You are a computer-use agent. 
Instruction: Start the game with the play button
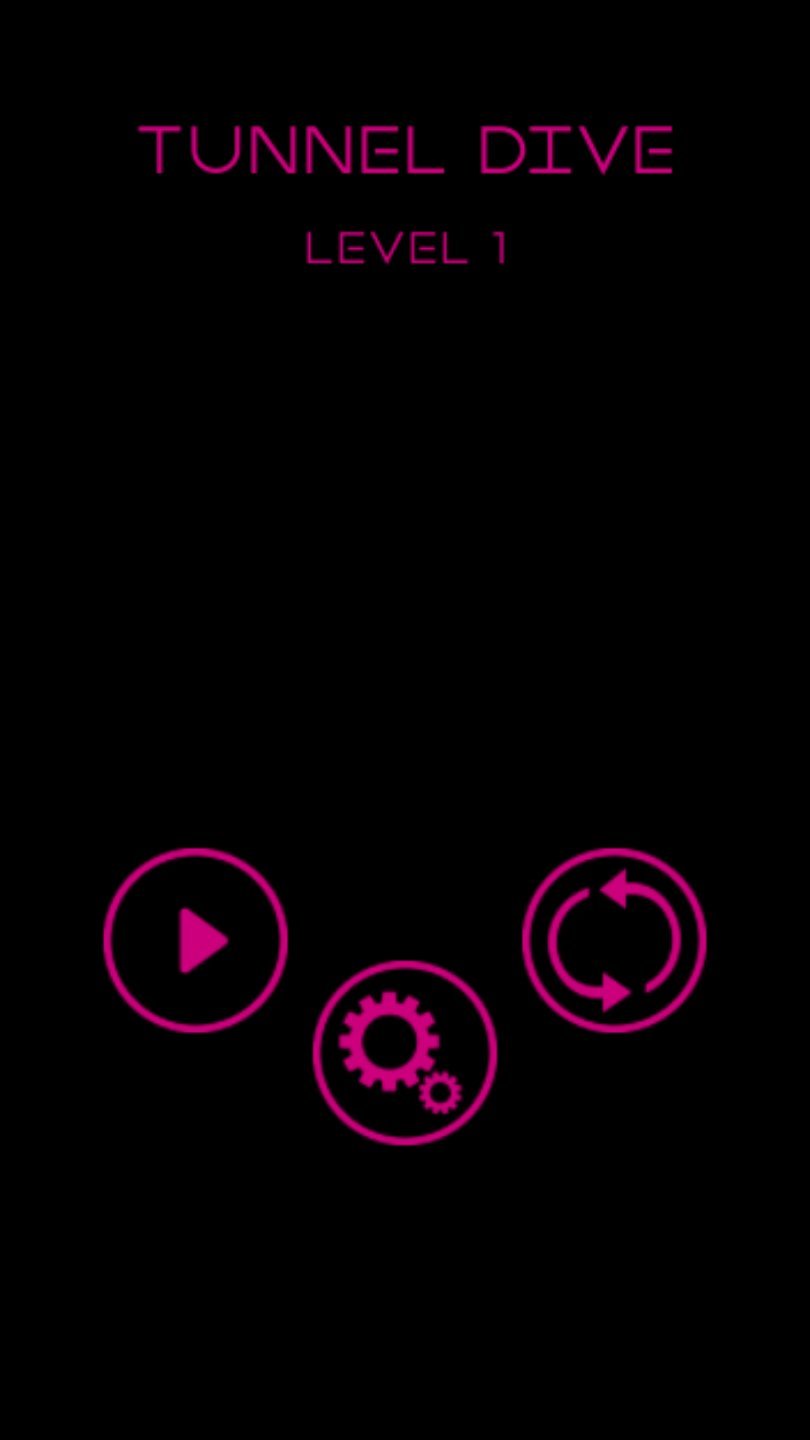196,940
